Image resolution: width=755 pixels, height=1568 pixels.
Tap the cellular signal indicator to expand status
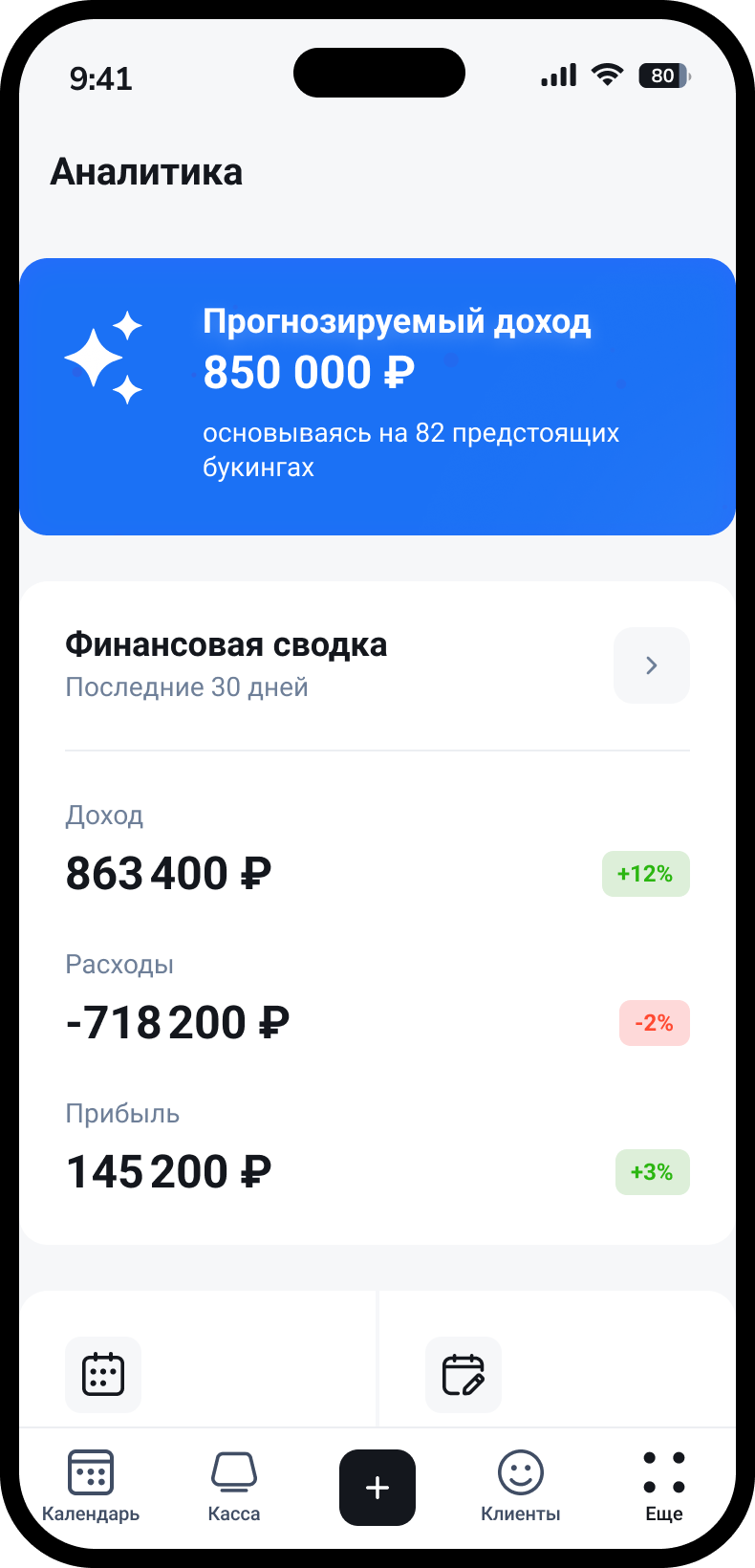[x=558, y=73]
